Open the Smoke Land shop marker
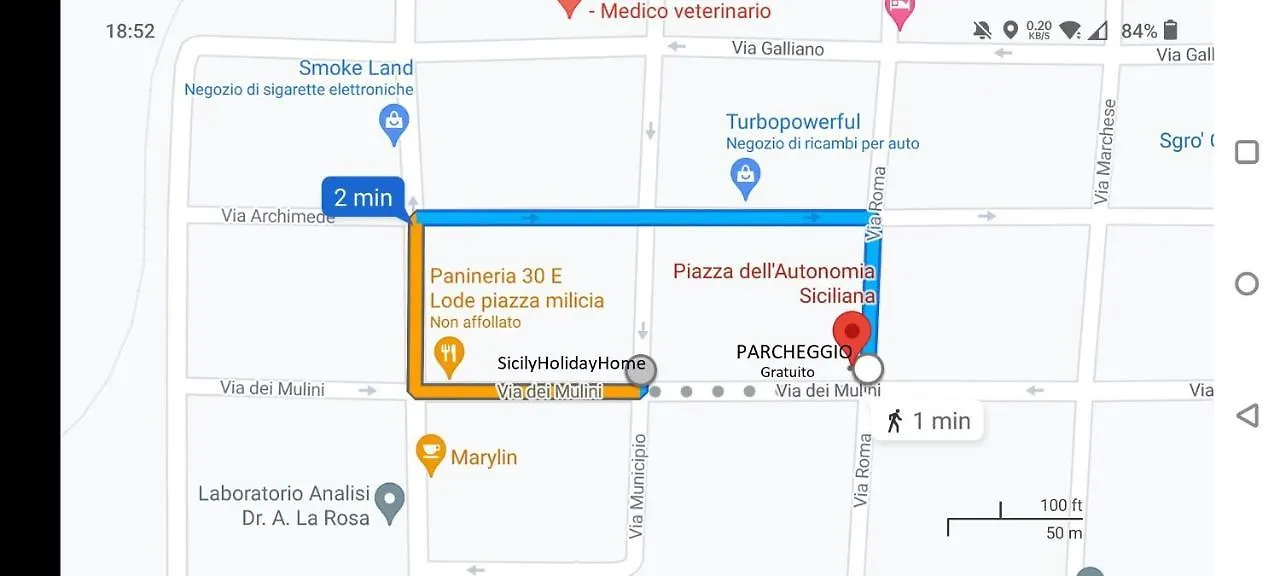Image resolution: width=1280 pixels, height=576 pixels. [x=394, y=124]
